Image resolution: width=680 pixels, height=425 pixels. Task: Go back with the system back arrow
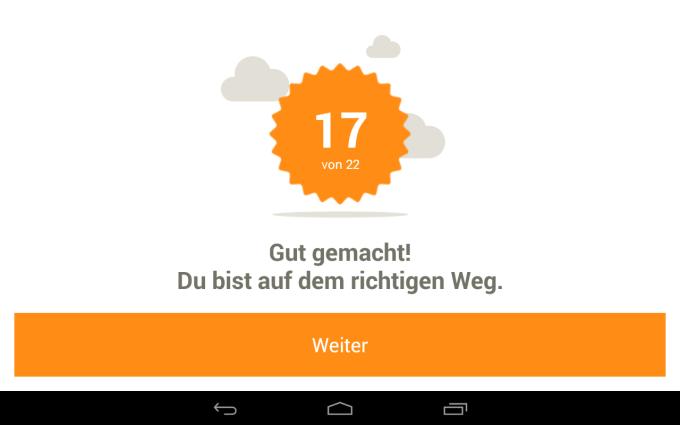click(225, 408)
